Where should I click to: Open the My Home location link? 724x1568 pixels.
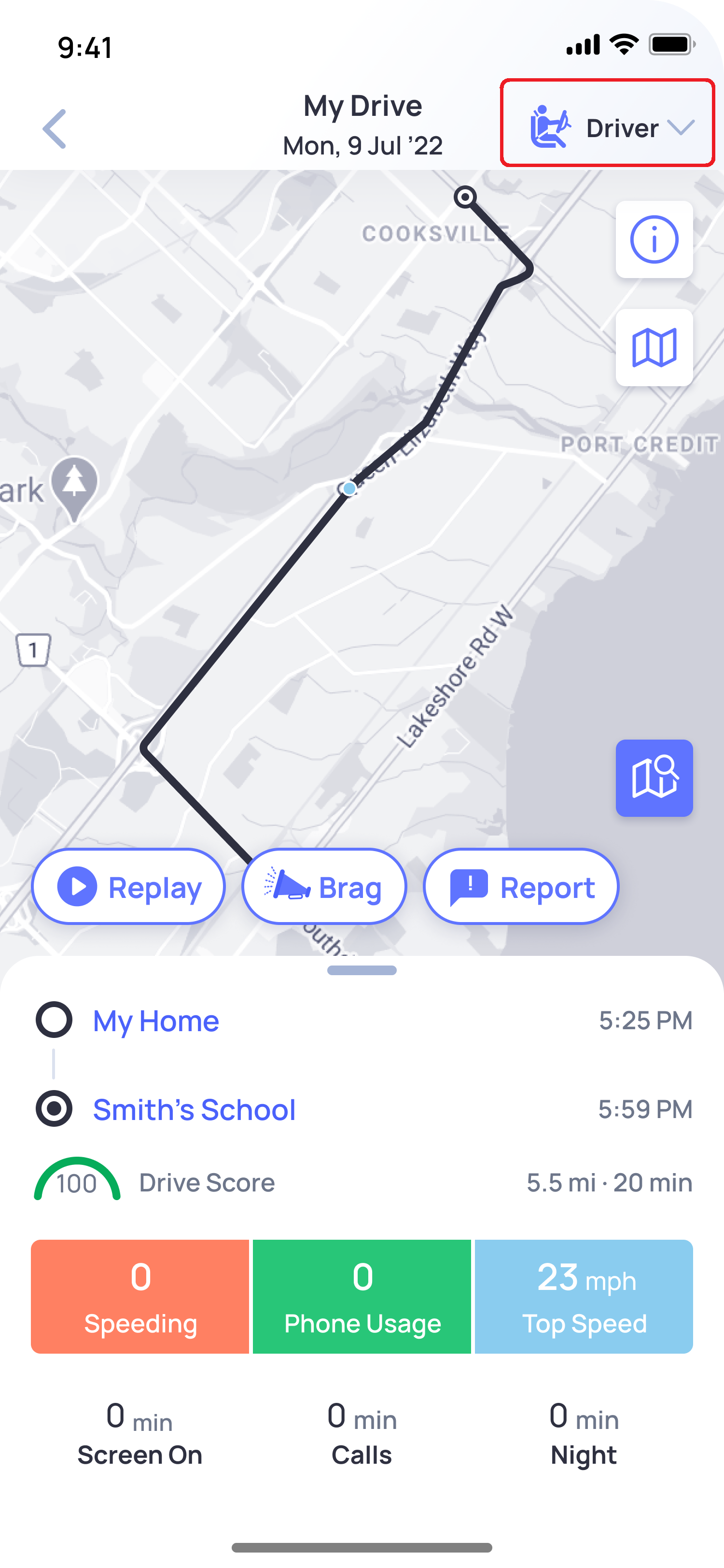[156, 1021]
